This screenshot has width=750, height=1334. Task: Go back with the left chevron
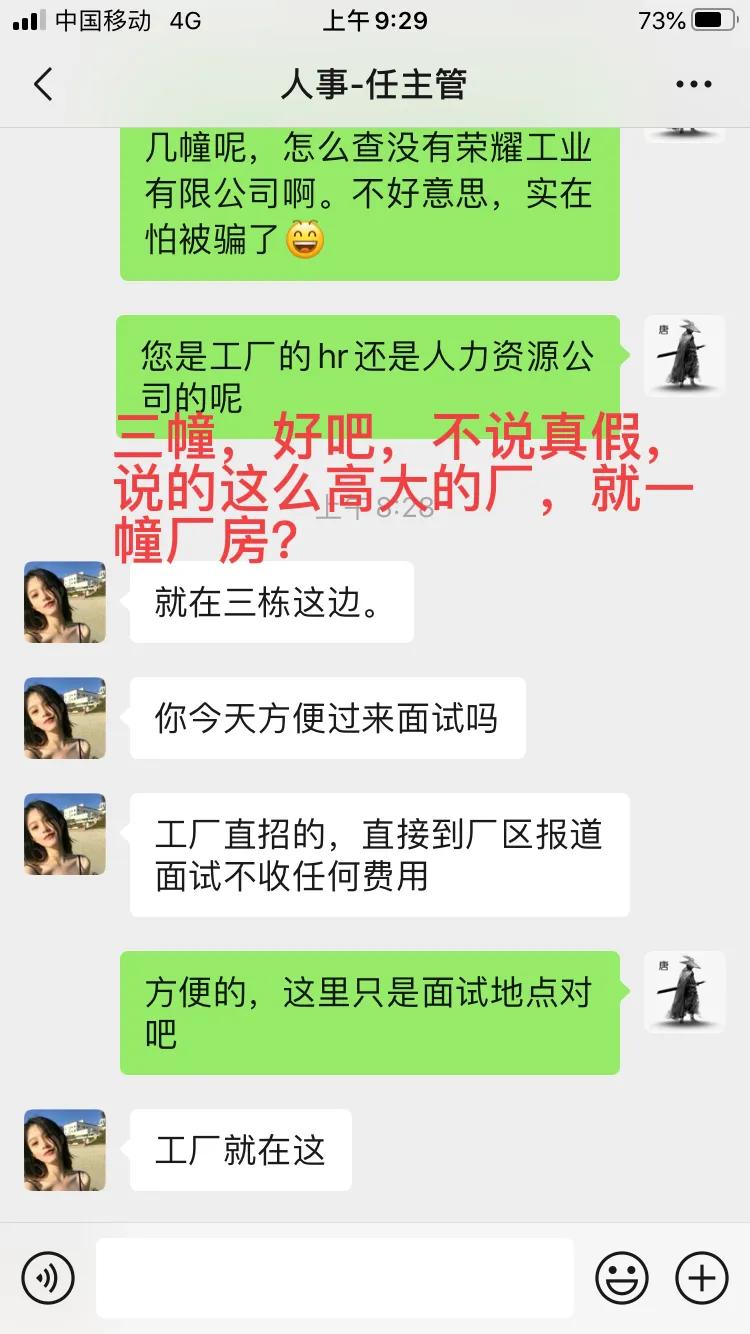(x=42, y=85)
